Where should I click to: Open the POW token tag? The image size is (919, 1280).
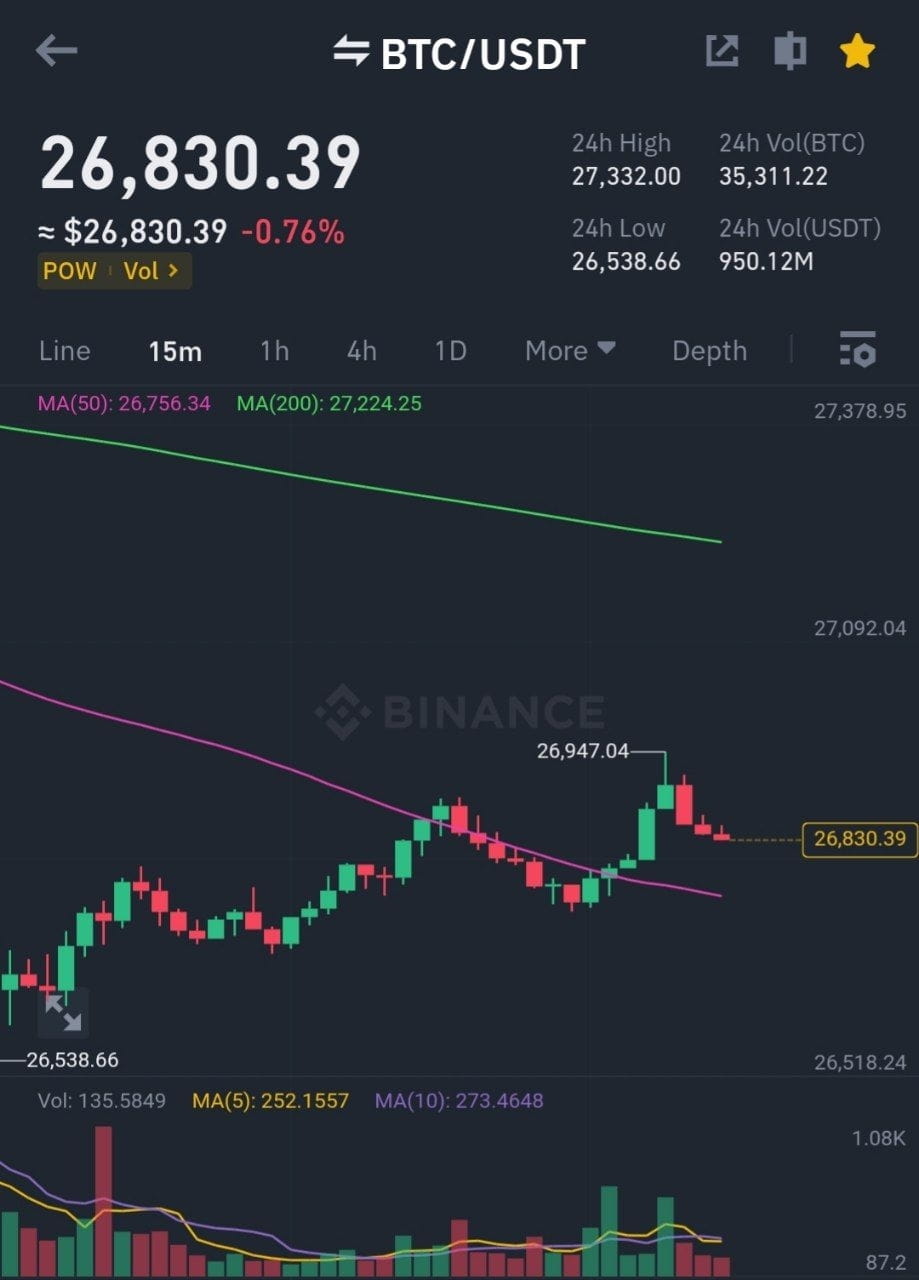click(x=68, y=271)
